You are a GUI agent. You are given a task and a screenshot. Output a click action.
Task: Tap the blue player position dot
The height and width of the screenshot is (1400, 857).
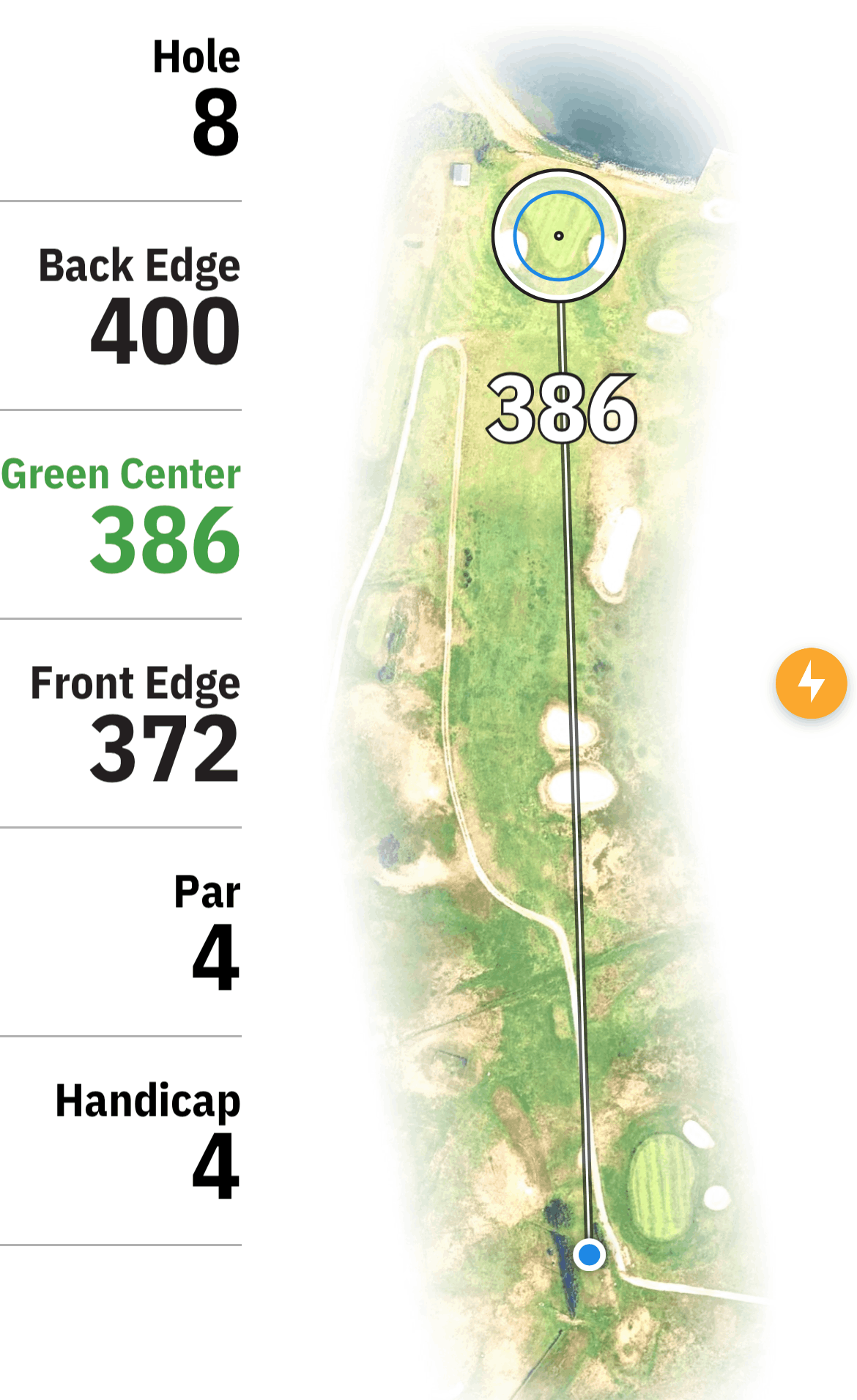[589, 1254]
